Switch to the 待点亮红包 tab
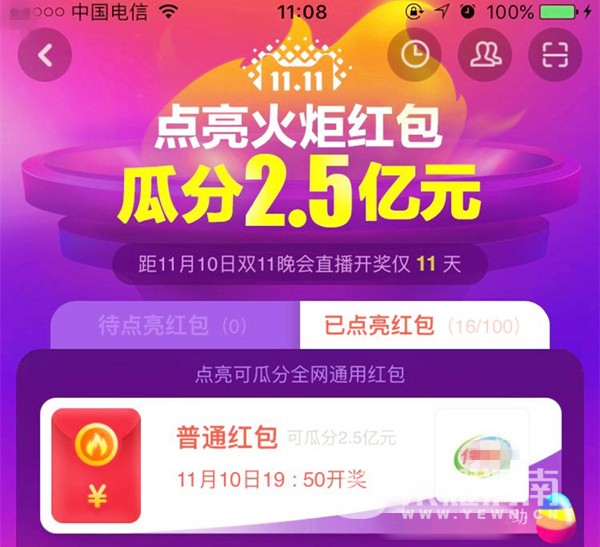 pos(172,325)
